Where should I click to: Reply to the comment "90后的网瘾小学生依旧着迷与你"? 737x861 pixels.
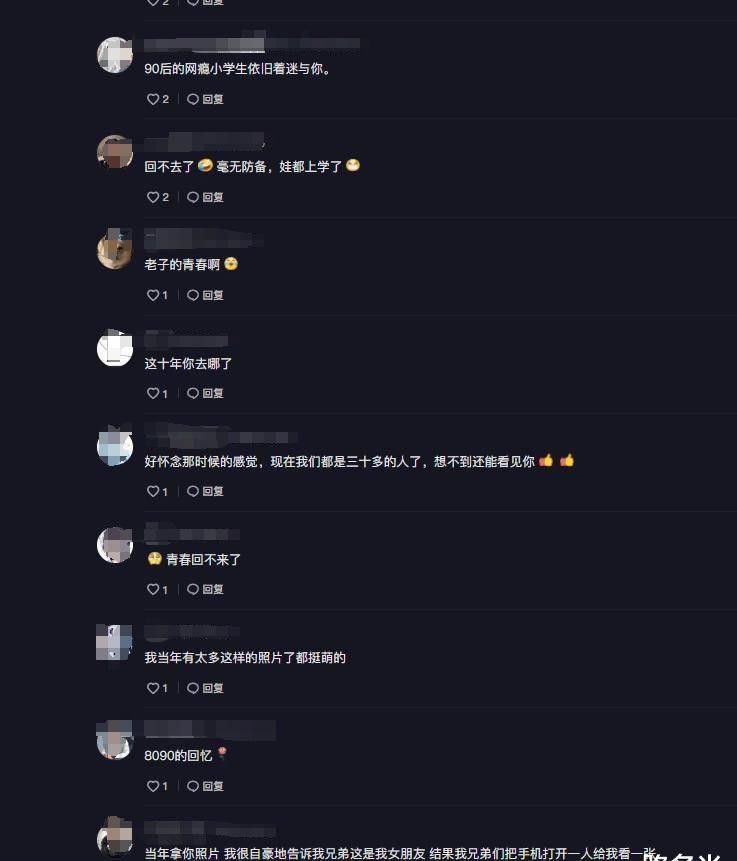tap(205, 99)
